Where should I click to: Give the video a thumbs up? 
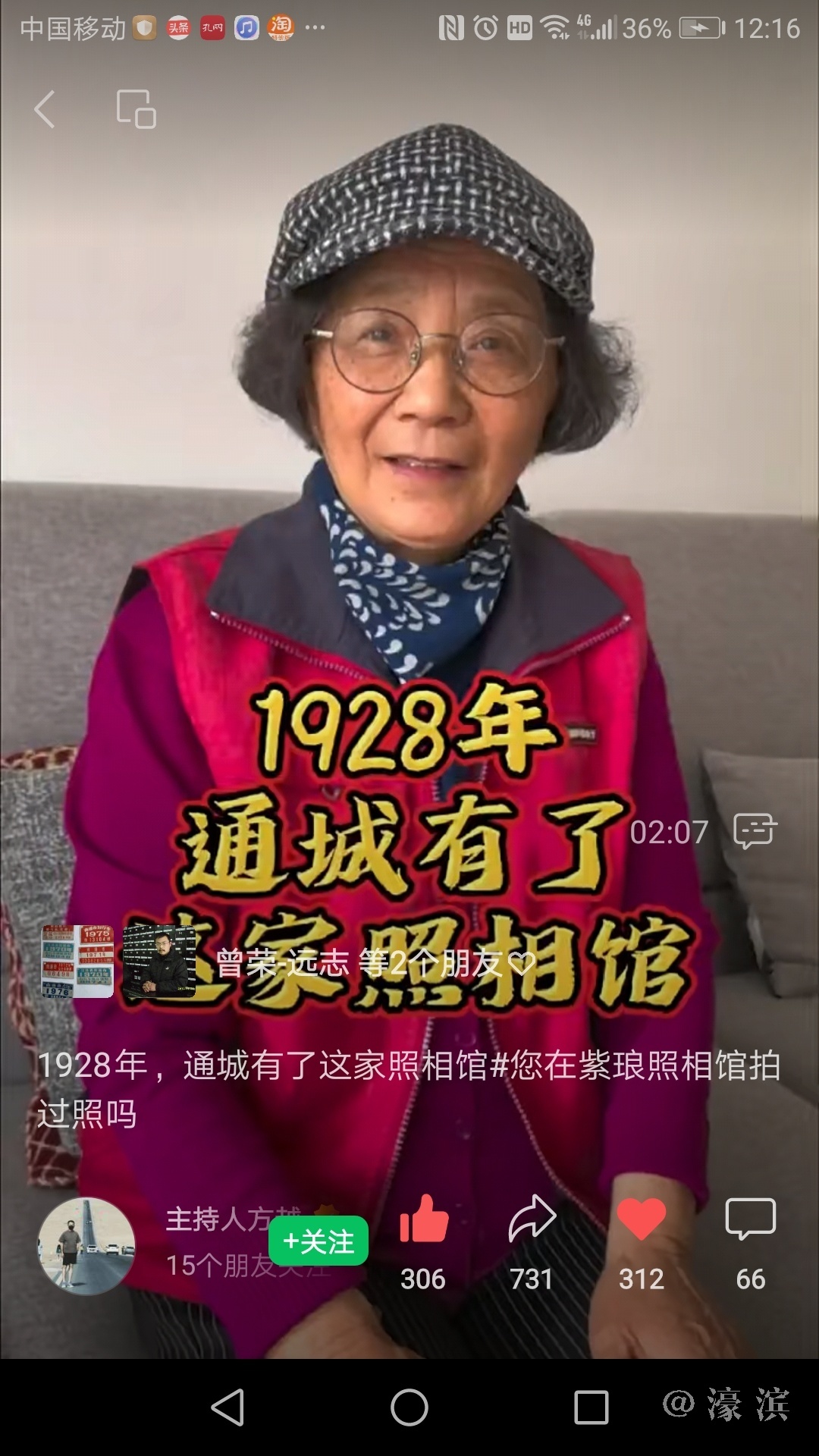[x=423, y=1220]
